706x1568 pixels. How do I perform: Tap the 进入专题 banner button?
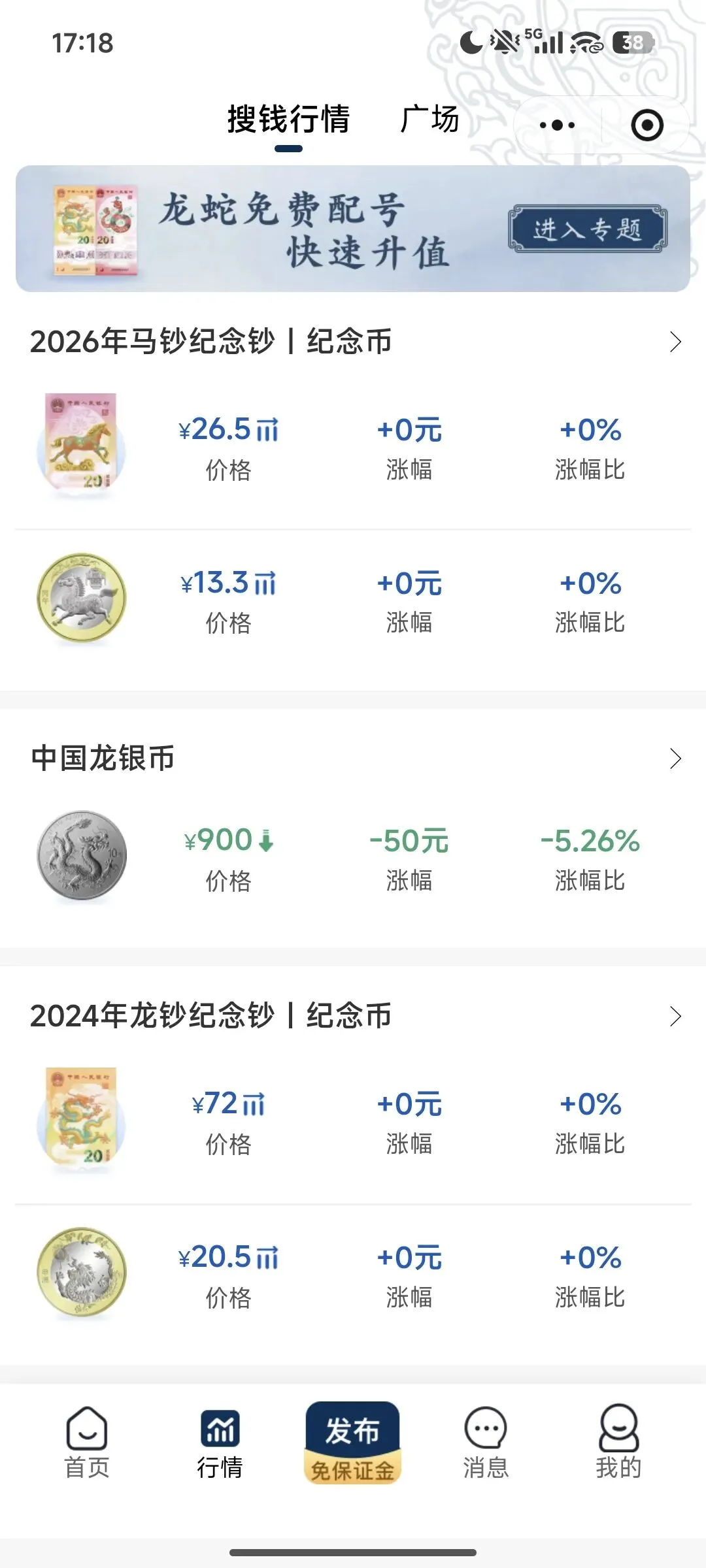pyautogui.click(x=587, y=229)
